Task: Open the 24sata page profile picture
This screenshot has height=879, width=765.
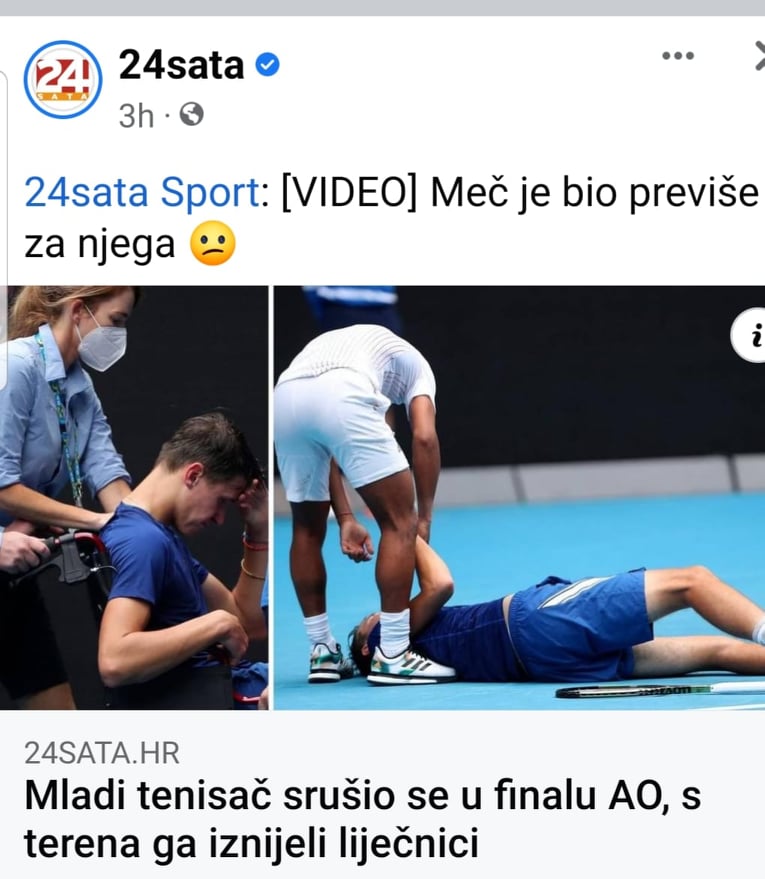Action: click(x=62, y=79)
